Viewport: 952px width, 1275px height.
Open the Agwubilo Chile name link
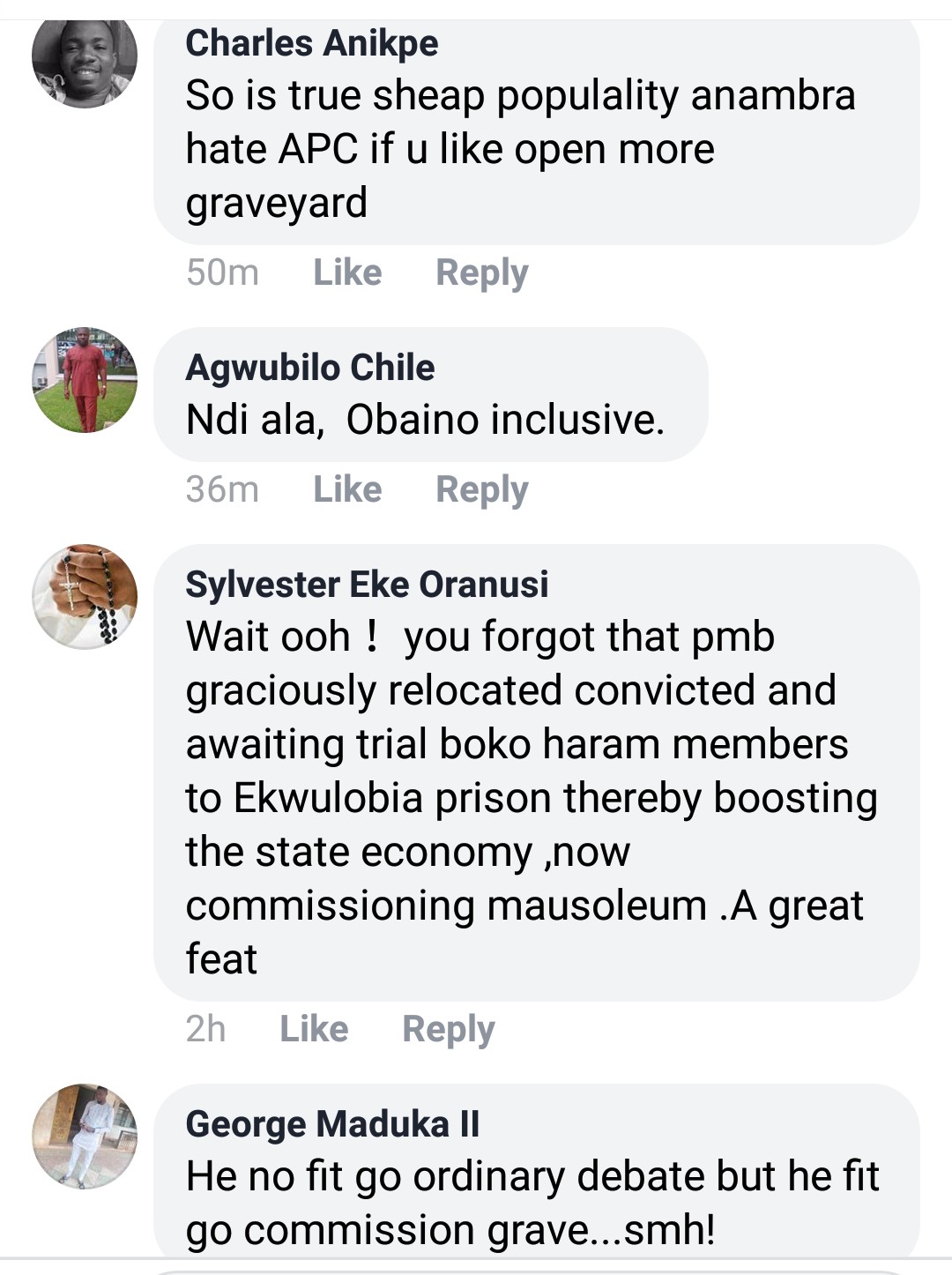tap(309, 368)
